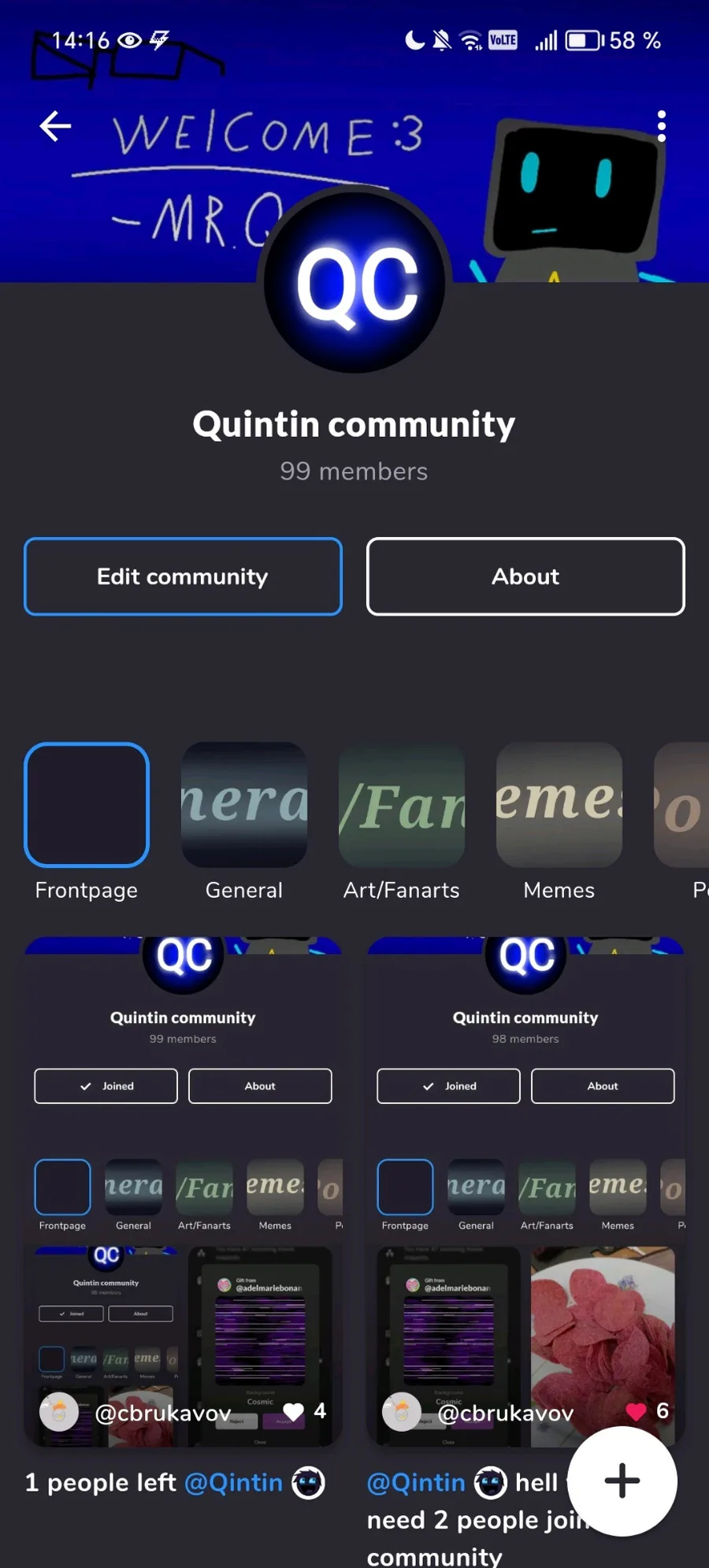
Task: Unlike the post with 6 hearts
Action: tap(637, 1412)
